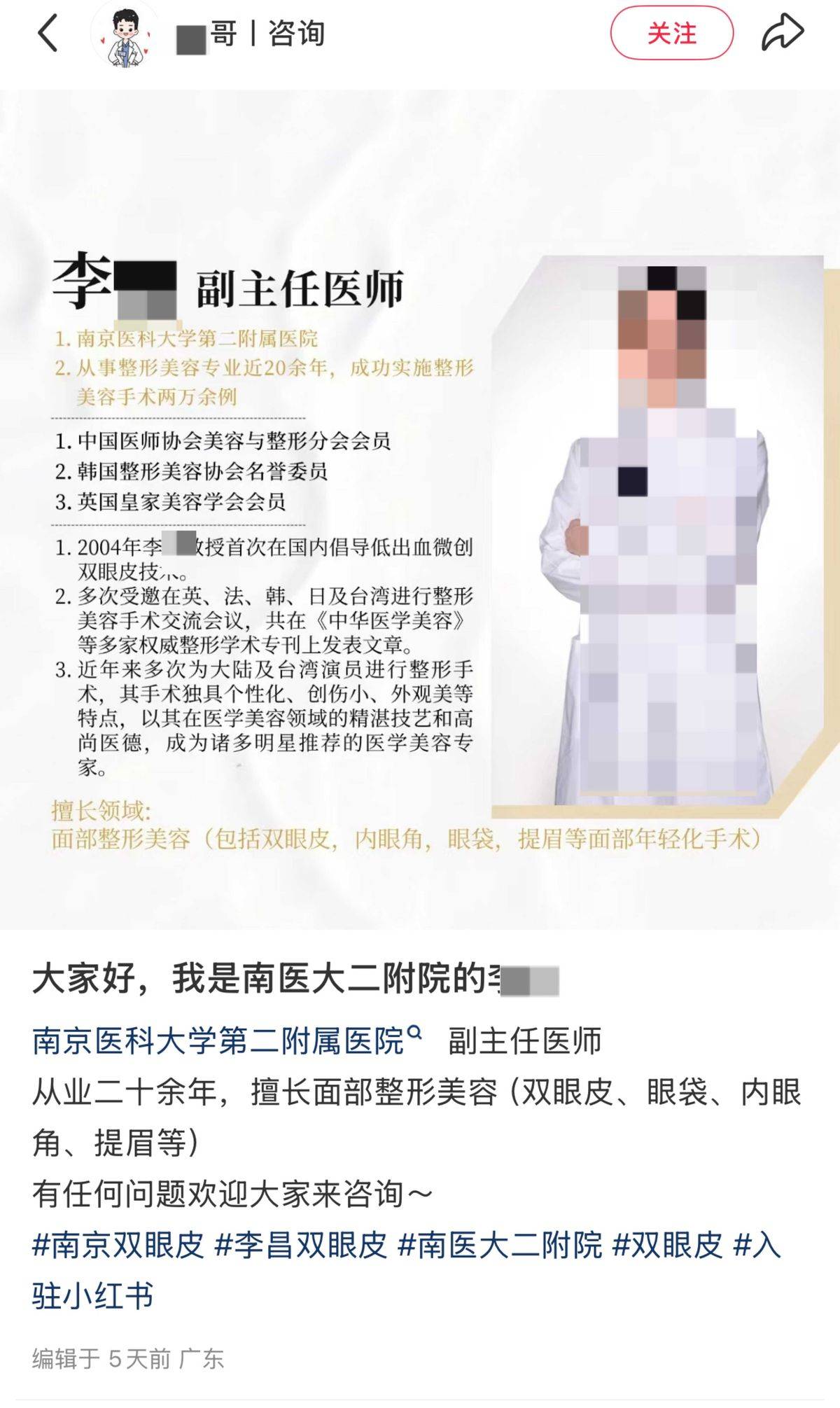Image resolution: width=840 pixels, height=1408 pixels.
Task: Follow the author with the 关注 button
Action: pyautogui.click(x=671, y=34)
